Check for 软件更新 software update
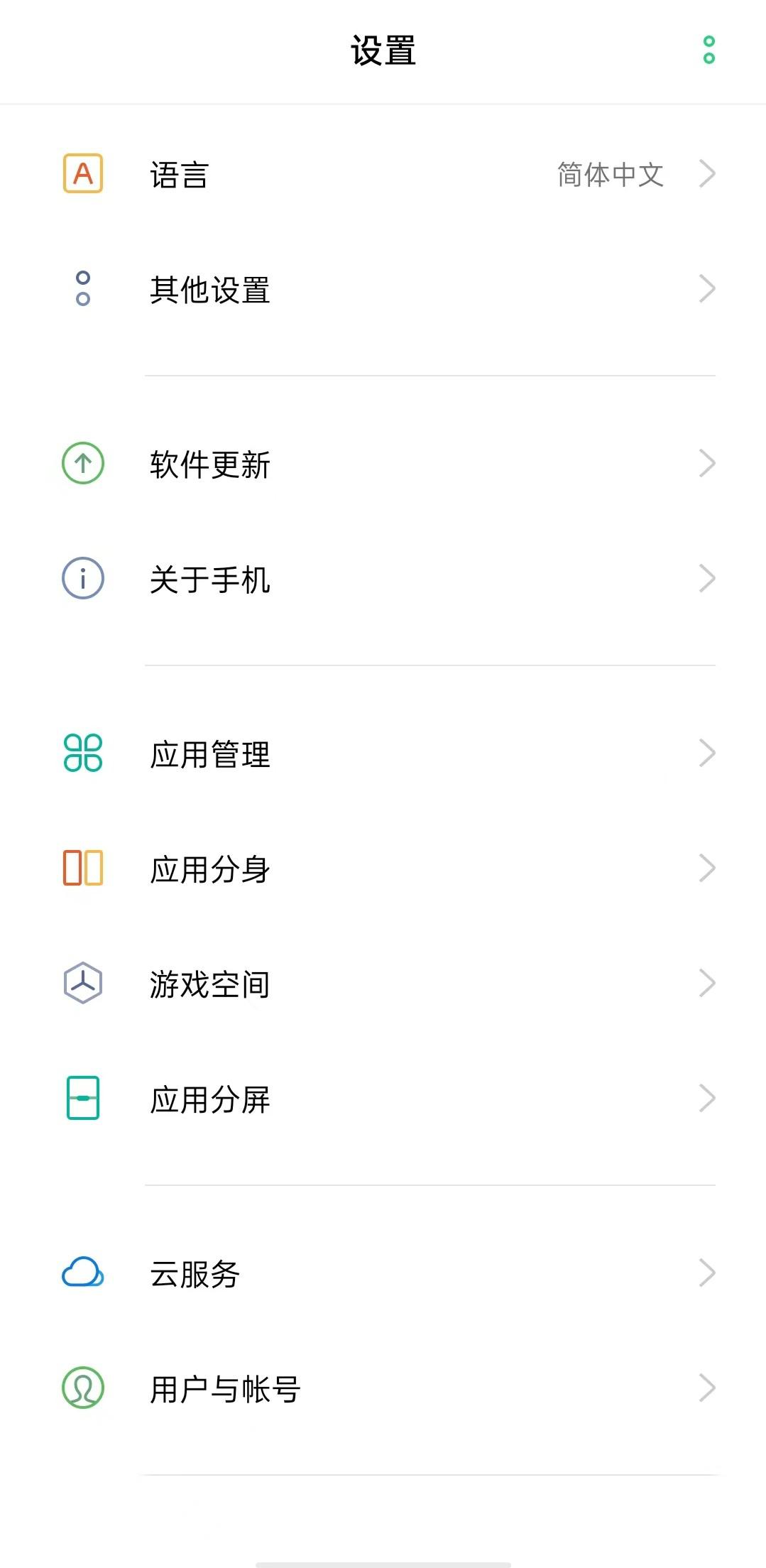The height and width of the screenshot is (1568, 766). 383,464
